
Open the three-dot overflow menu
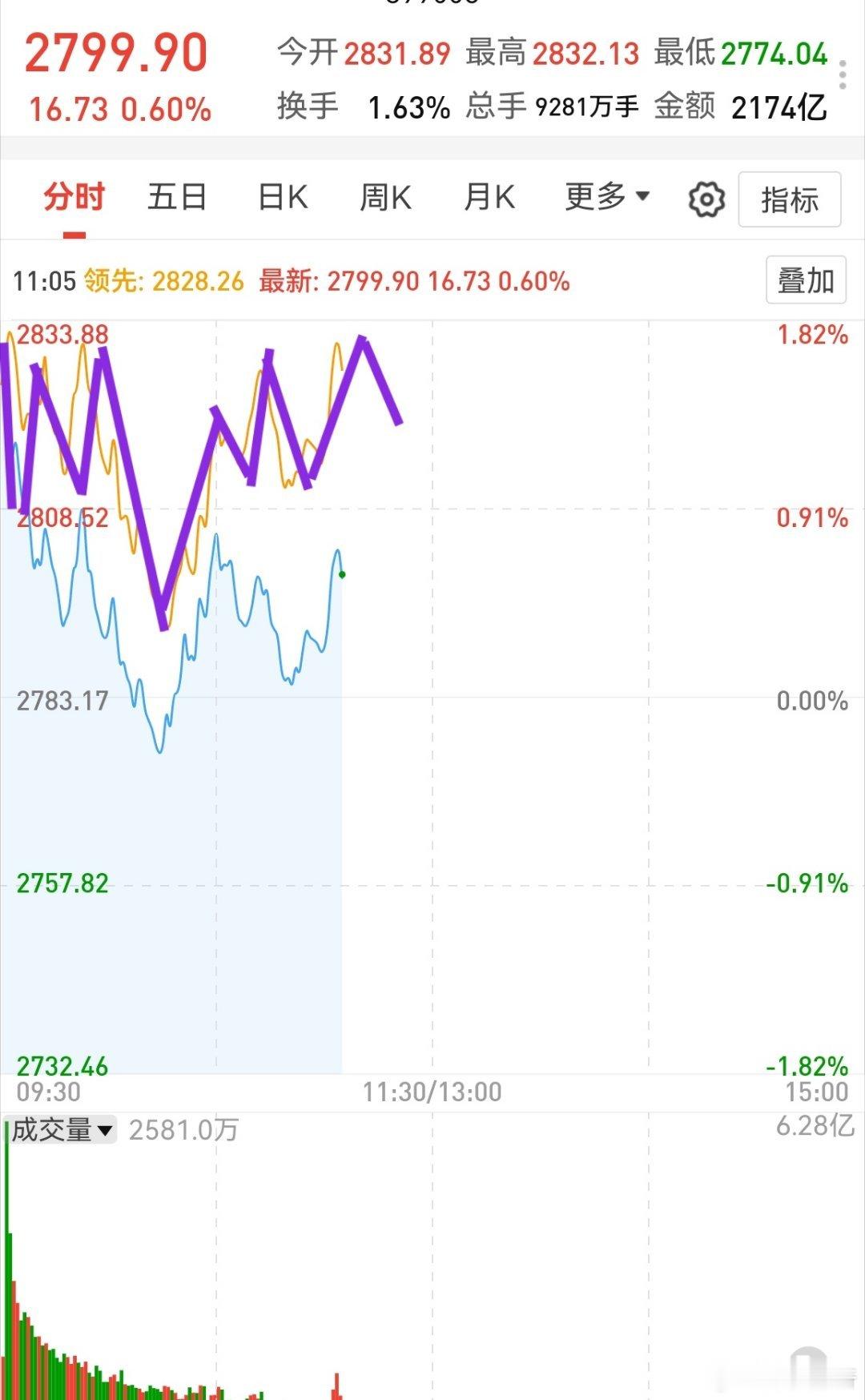pos(843,74)
